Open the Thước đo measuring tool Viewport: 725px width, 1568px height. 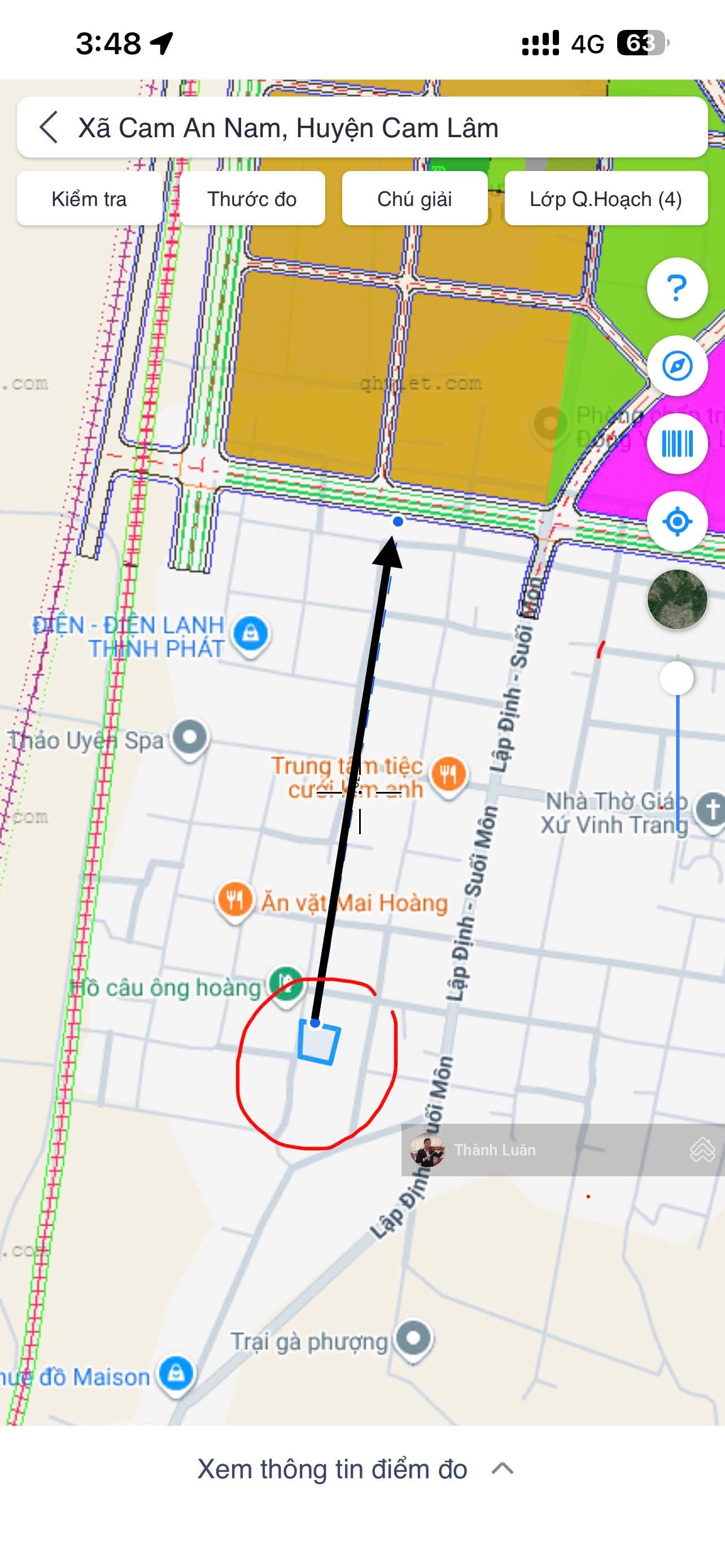(x=252, y=199)
